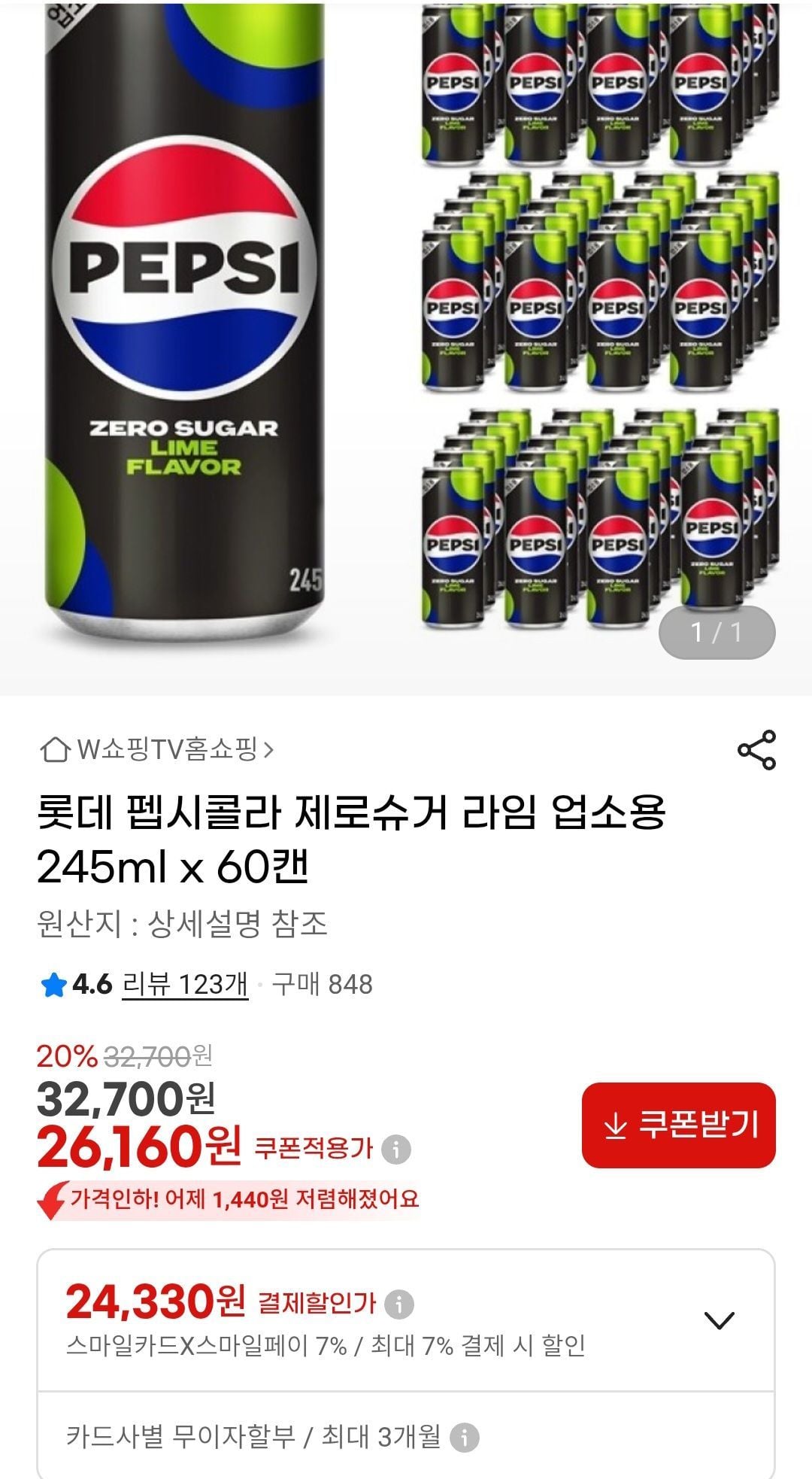Open the W쇼핑TV홈쇼핑 store page

(x=158, y=749)
